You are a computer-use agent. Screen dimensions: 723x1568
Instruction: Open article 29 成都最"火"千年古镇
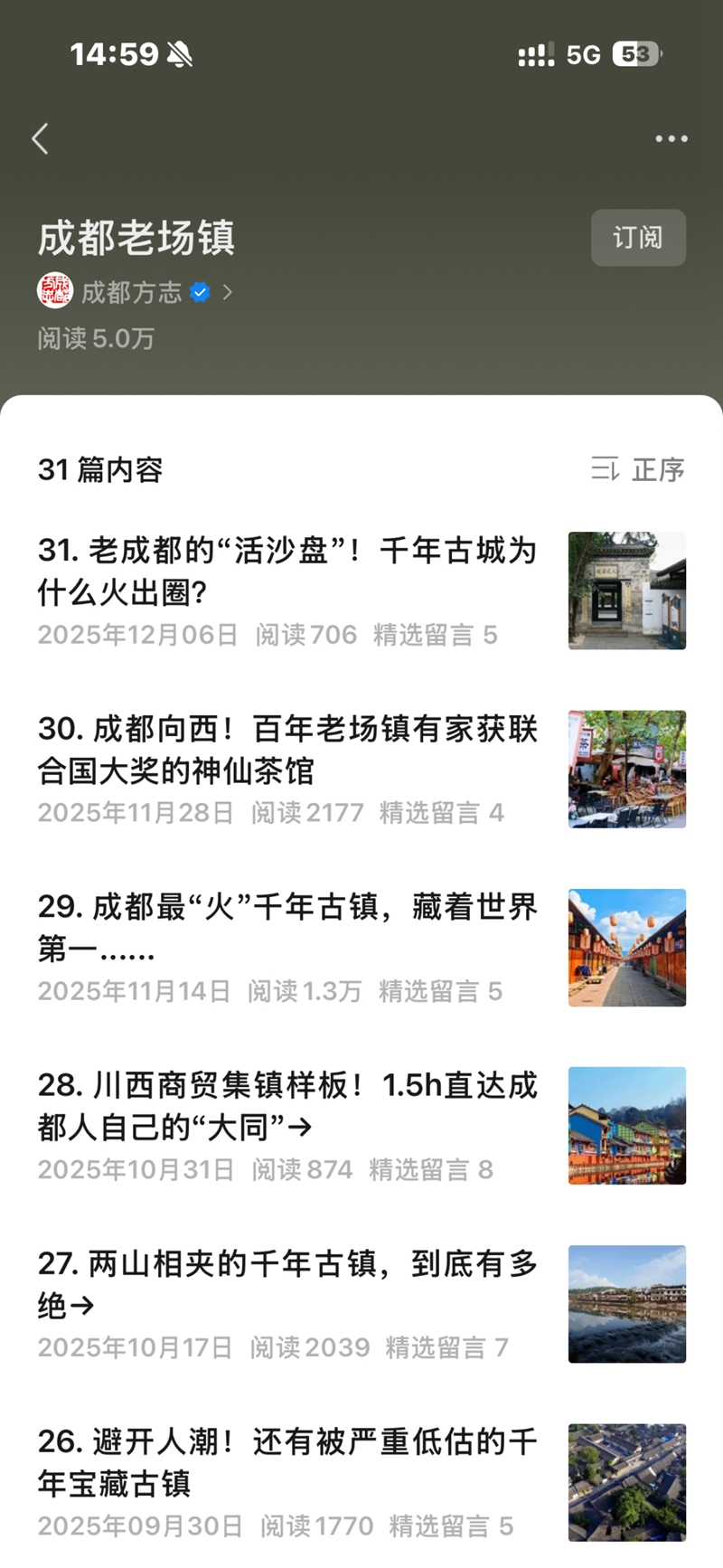[287, 928]
